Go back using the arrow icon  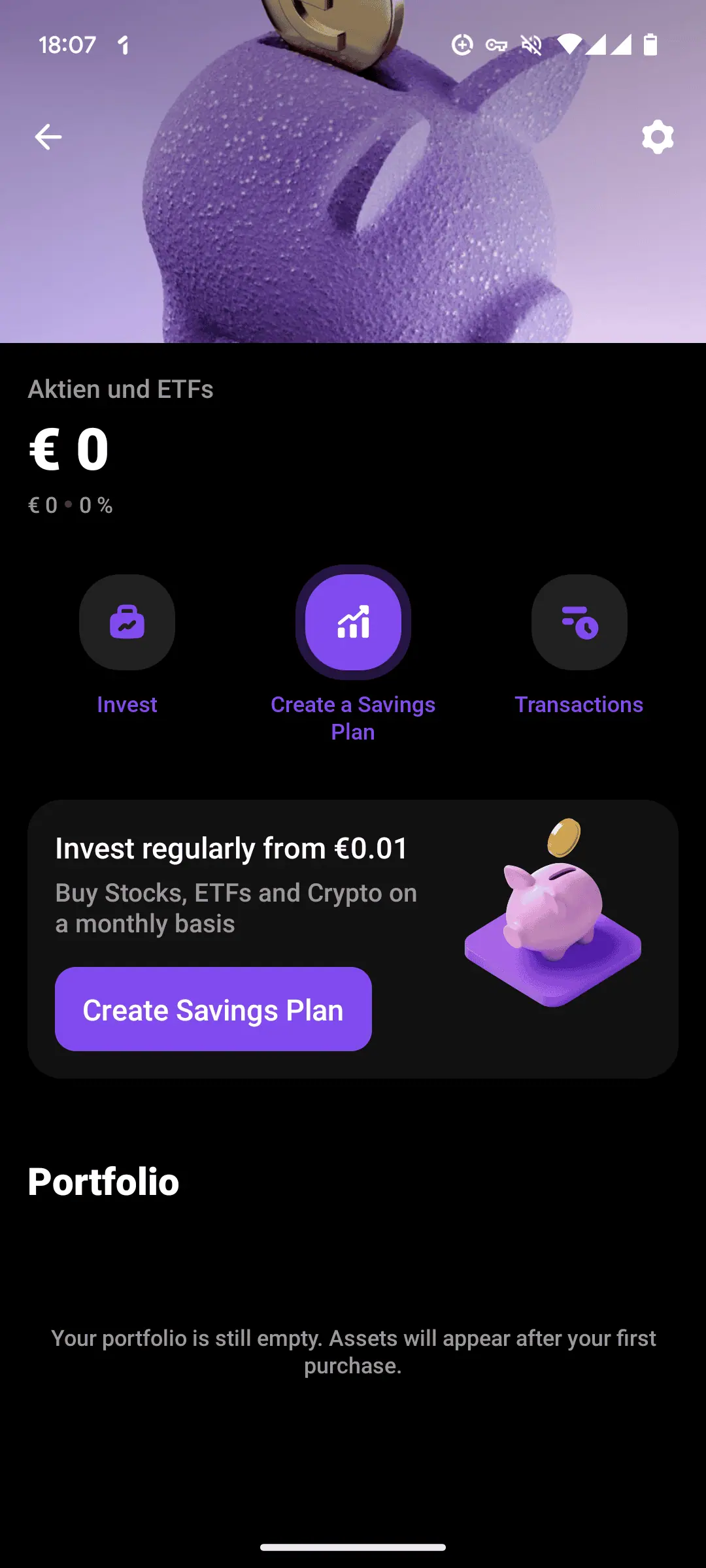pos(48,137)
